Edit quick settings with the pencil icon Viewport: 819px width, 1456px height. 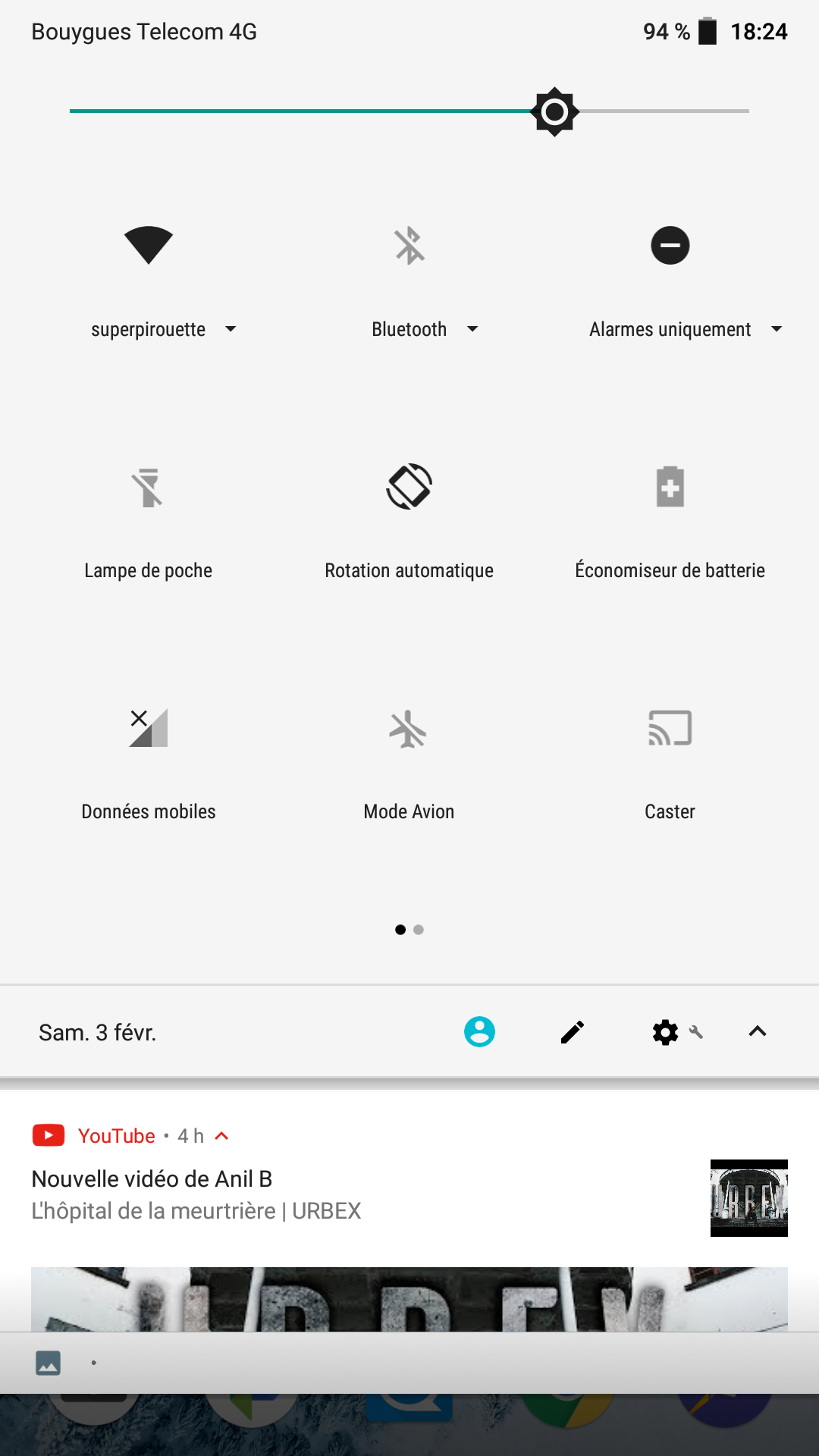[x=573, y=1032]
